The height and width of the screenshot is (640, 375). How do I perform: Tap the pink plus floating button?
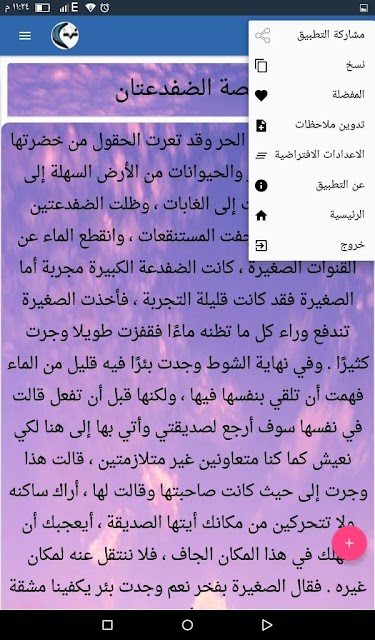349,543
